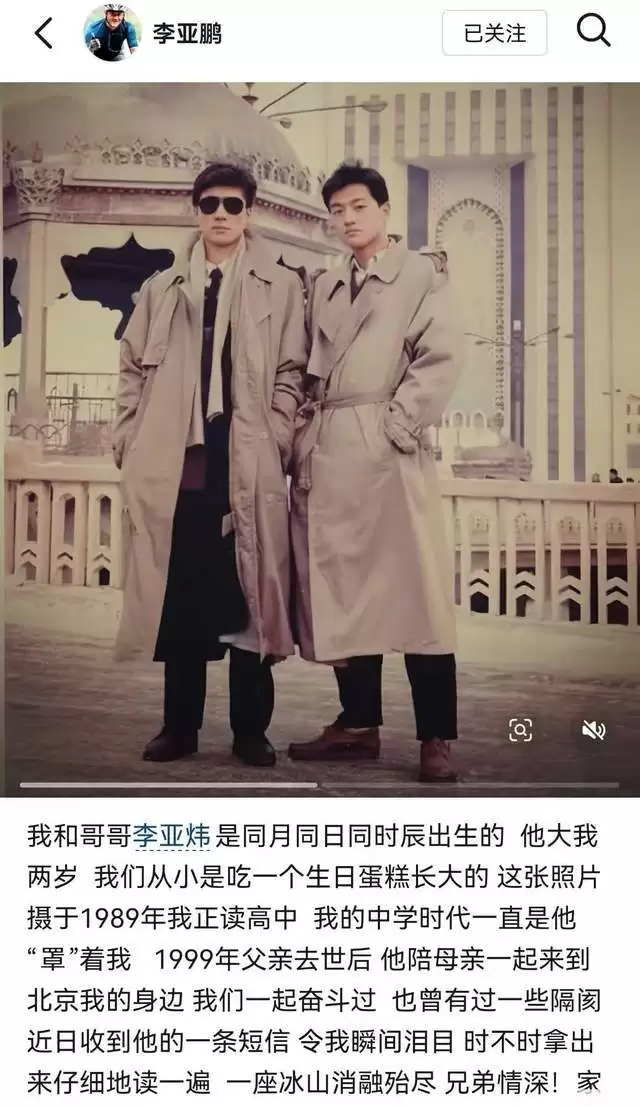Unmute the video sound
Screen dimensions: 640x1106
pos(593,730)
